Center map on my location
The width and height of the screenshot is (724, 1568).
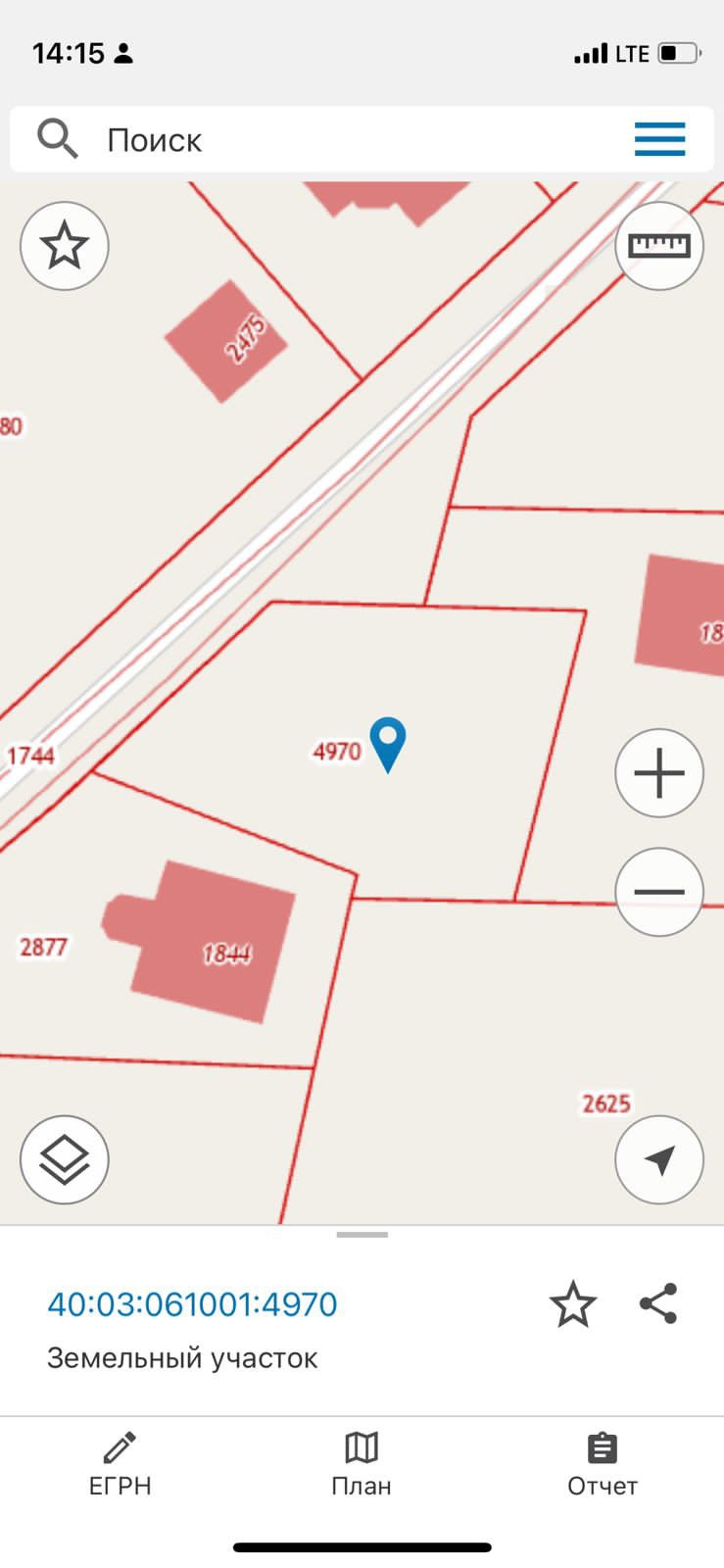(x=659, y=1159)
